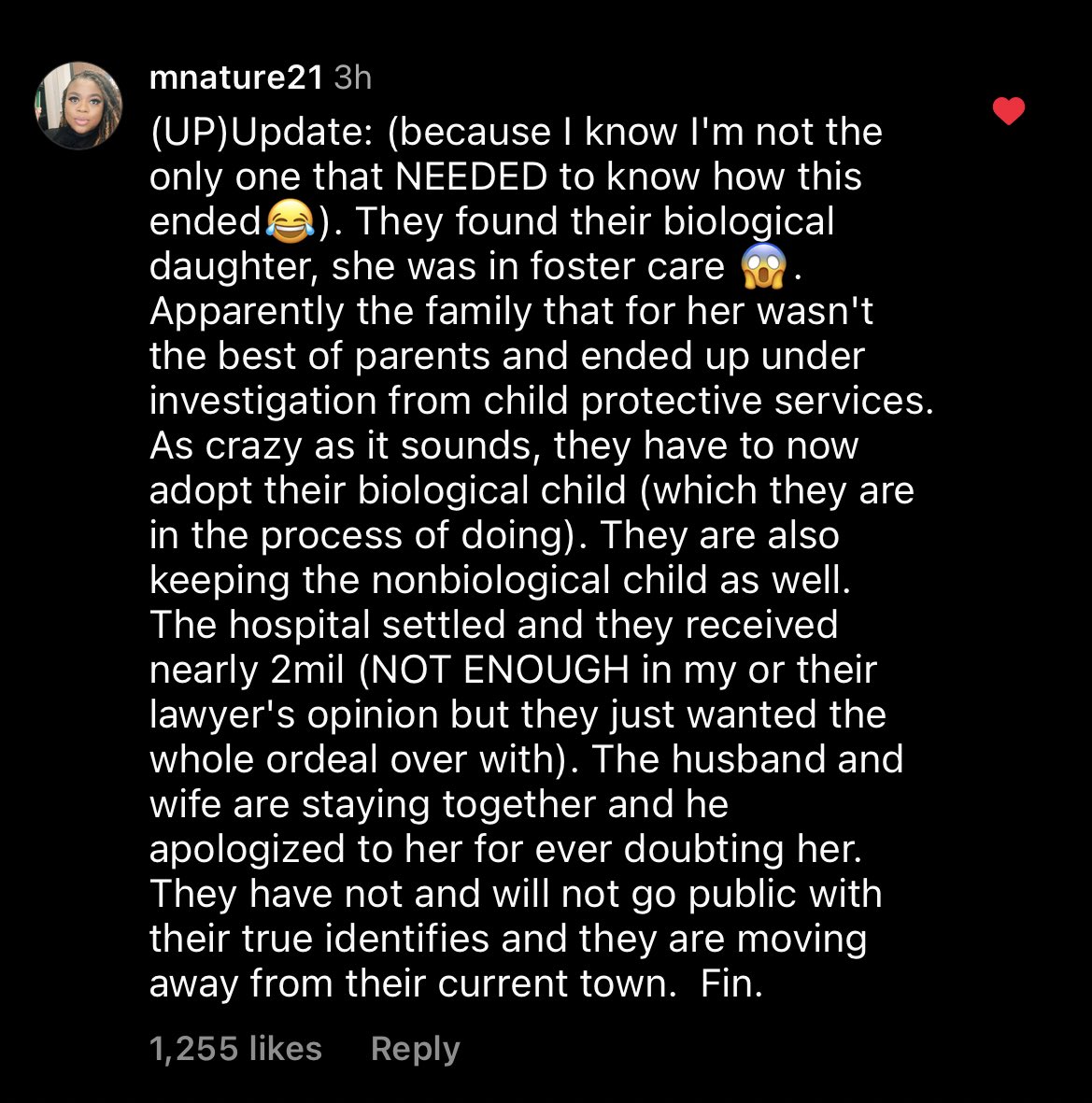
Task: Reply to mnature21's comment
Action: coord(415,1049)
